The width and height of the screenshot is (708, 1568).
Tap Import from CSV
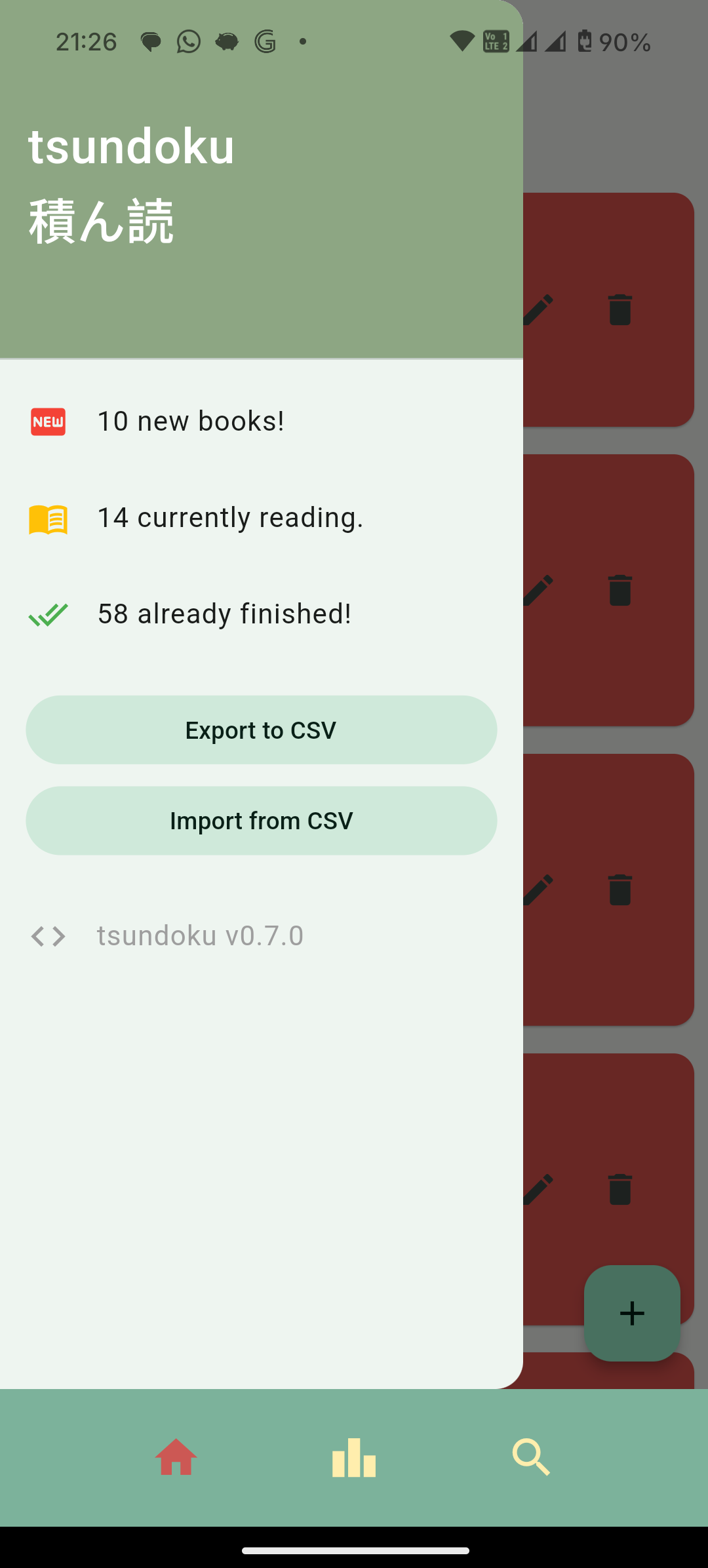(x=262, y=821)
